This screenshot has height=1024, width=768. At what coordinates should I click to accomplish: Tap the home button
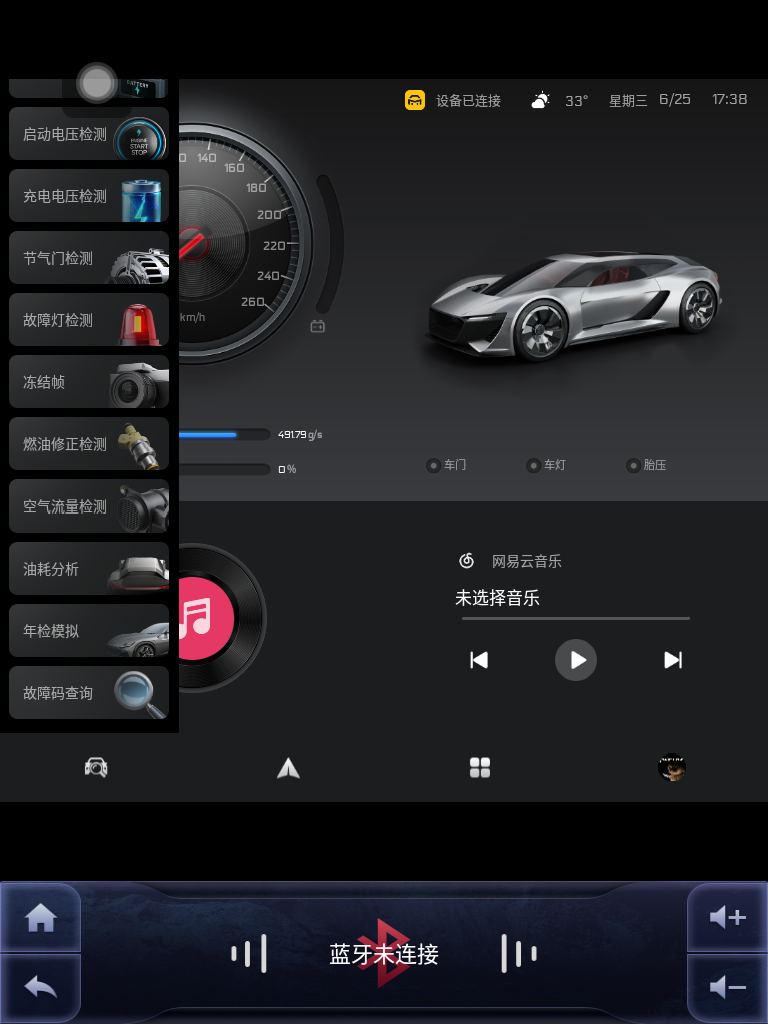pos(40,917)
